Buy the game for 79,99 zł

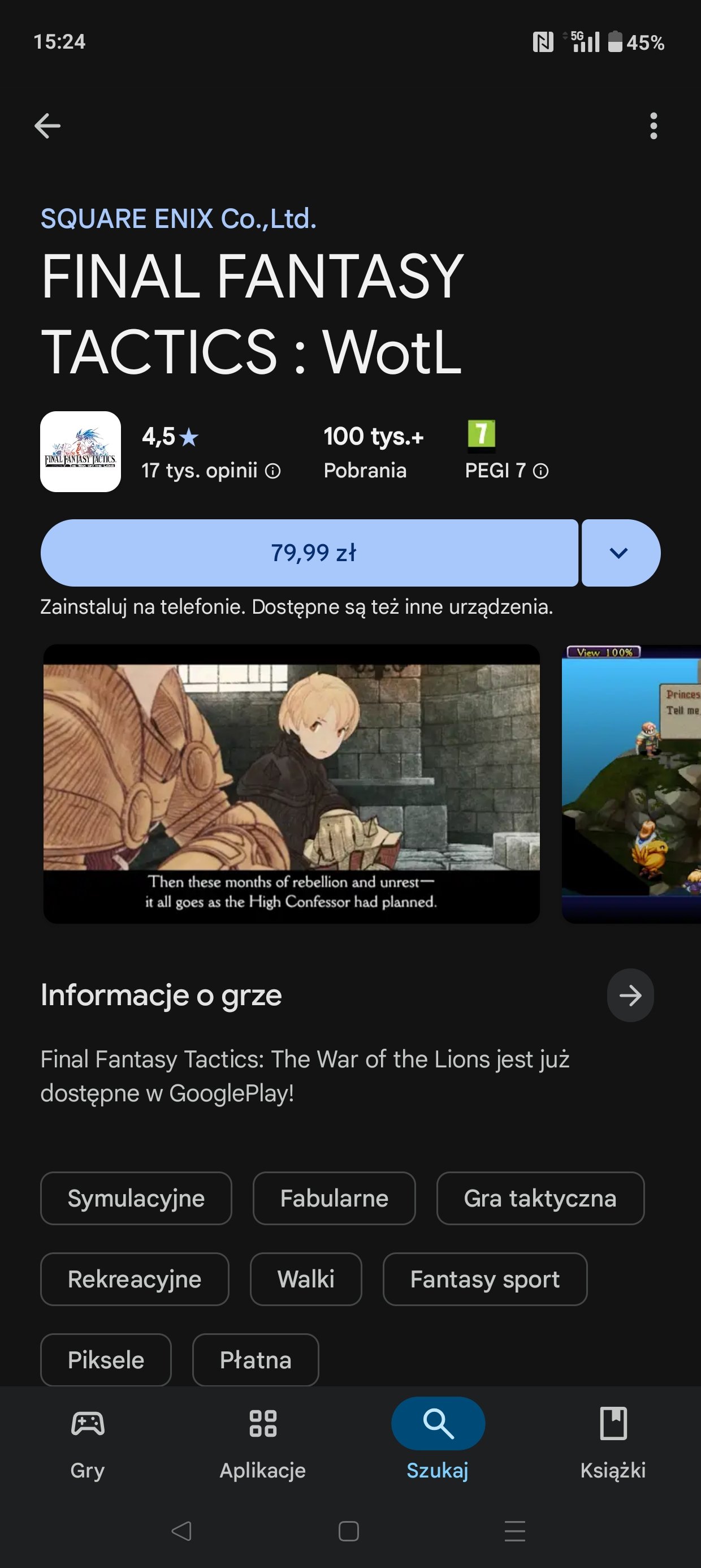pyautogui.click(x=309, y=553)
